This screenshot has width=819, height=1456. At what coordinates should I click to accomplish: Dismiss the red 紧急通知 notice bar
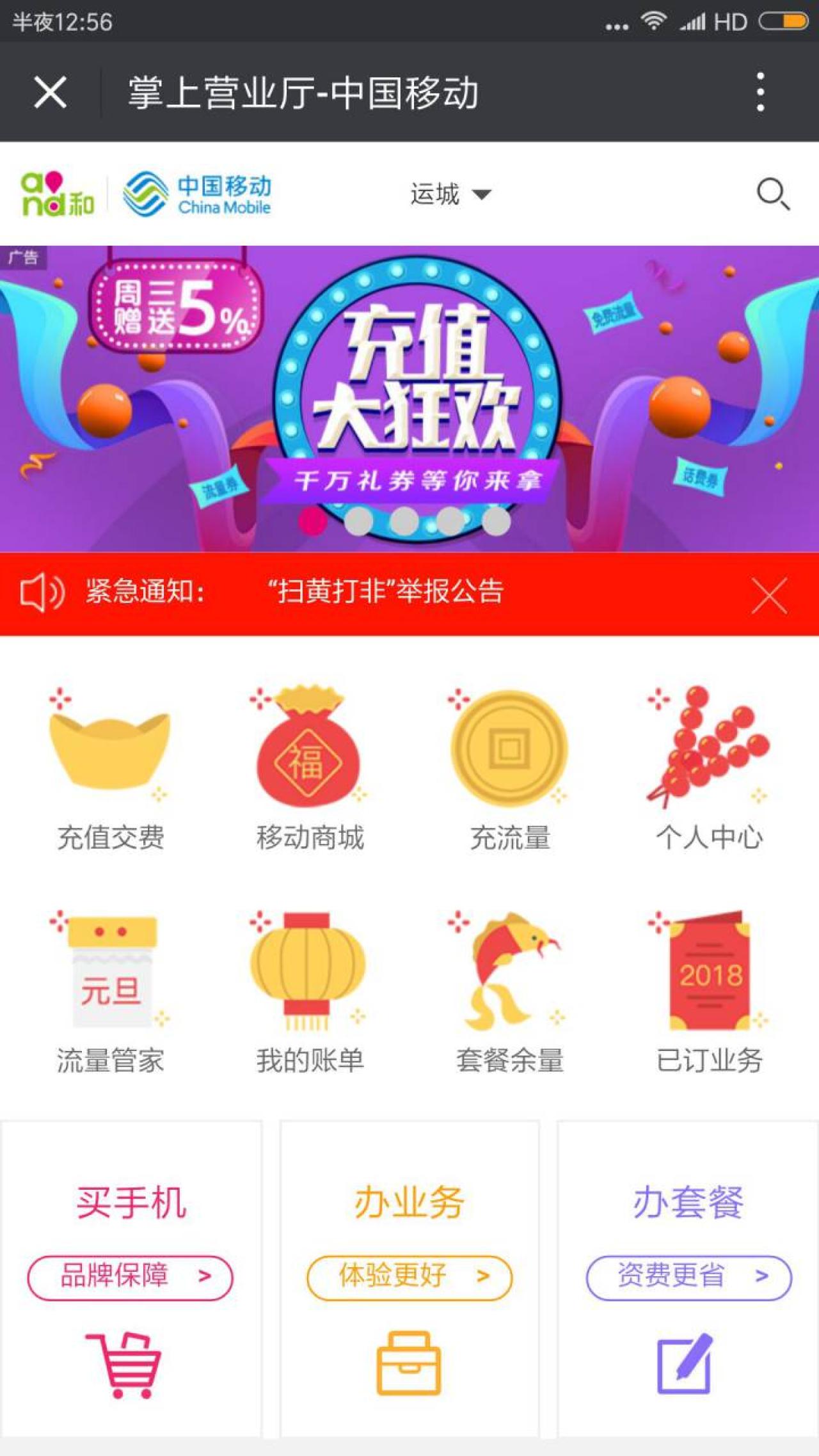coord(769,596)
